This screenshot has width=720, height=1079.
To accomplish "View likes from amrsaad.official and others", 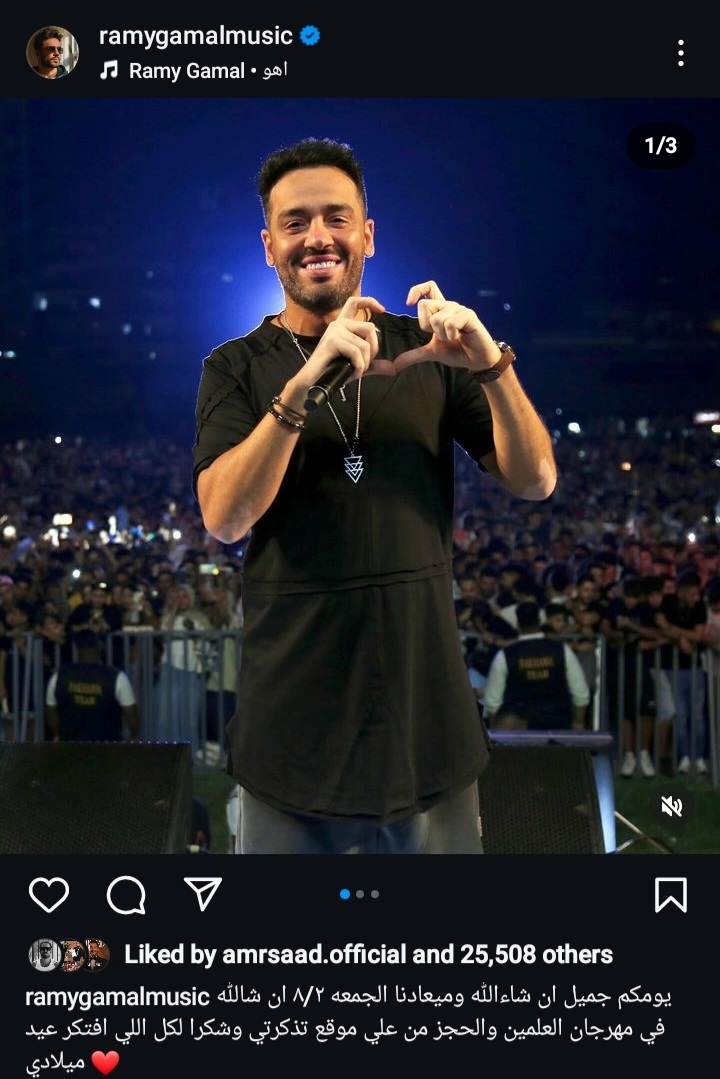I will [367, 955].
